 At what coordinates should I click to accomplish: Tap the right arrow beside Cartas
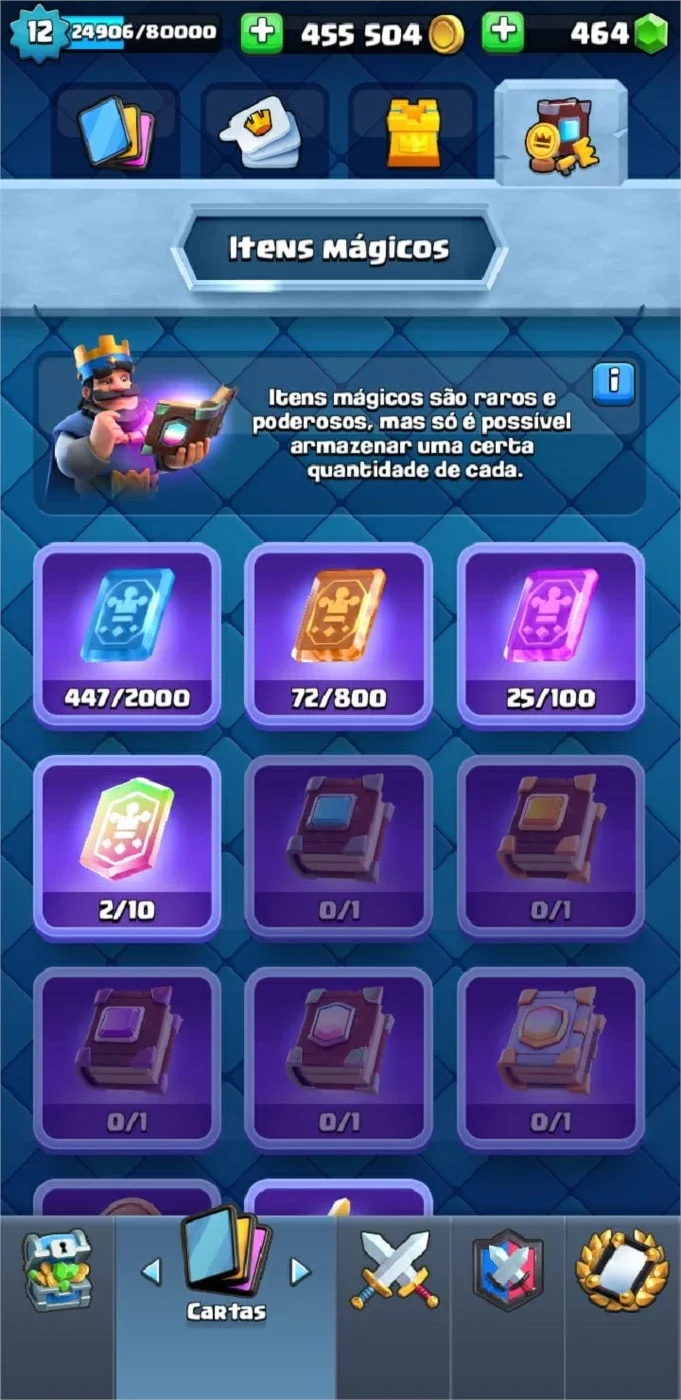(300, 1272)
